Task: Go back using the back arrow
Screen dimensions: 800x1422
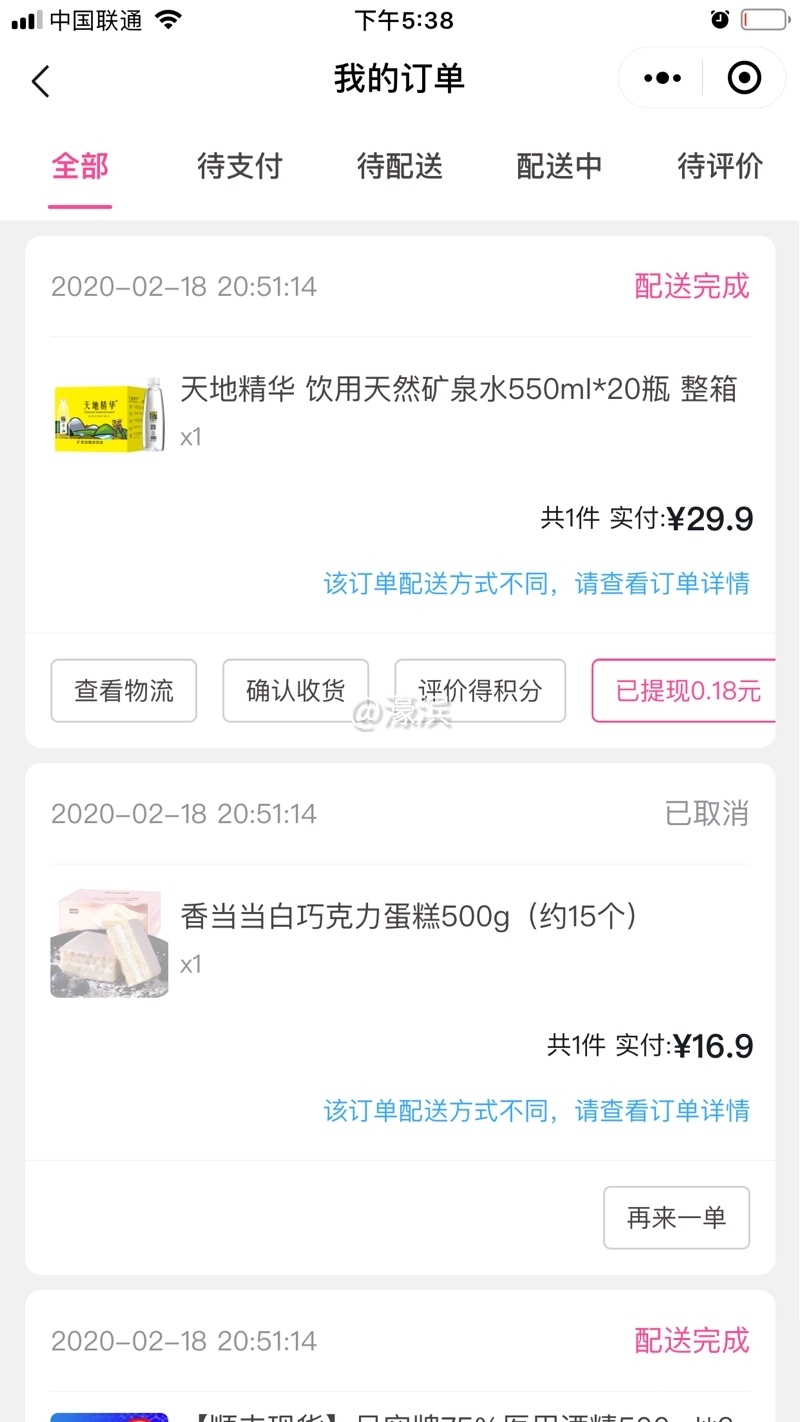Action: coord(41,80)
